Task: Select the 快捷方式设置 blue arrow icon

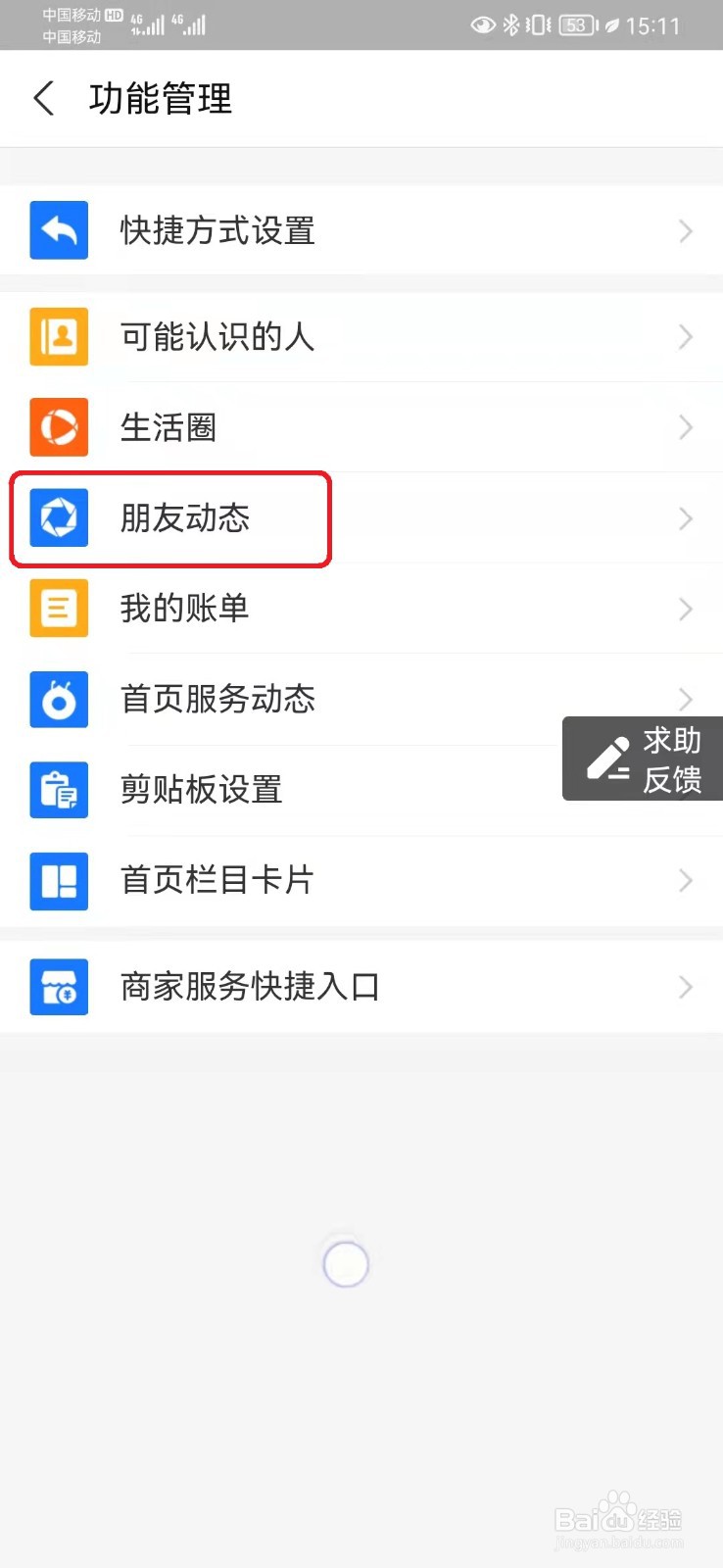Action: tap(59, 230)
